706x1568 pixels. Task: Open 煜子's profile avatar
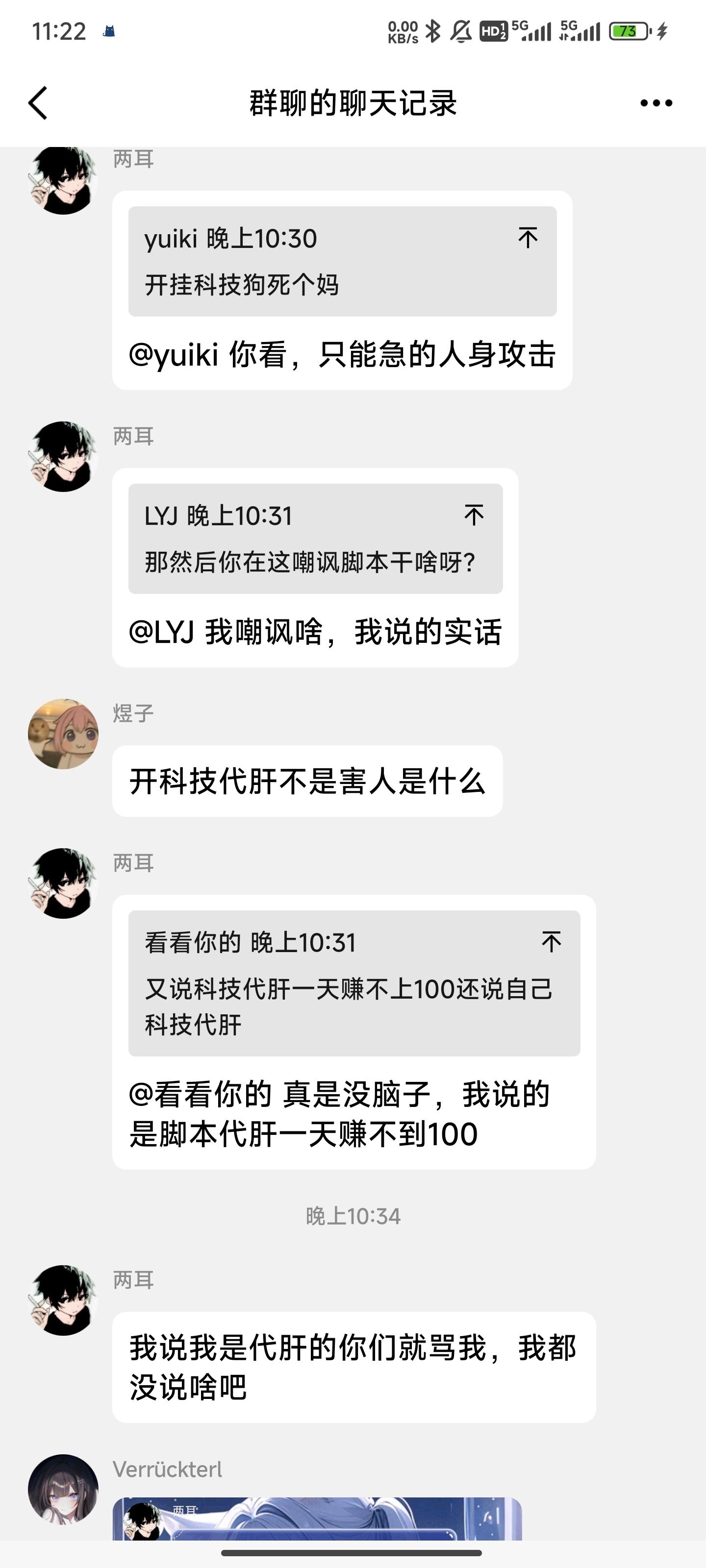pos(63,734)
